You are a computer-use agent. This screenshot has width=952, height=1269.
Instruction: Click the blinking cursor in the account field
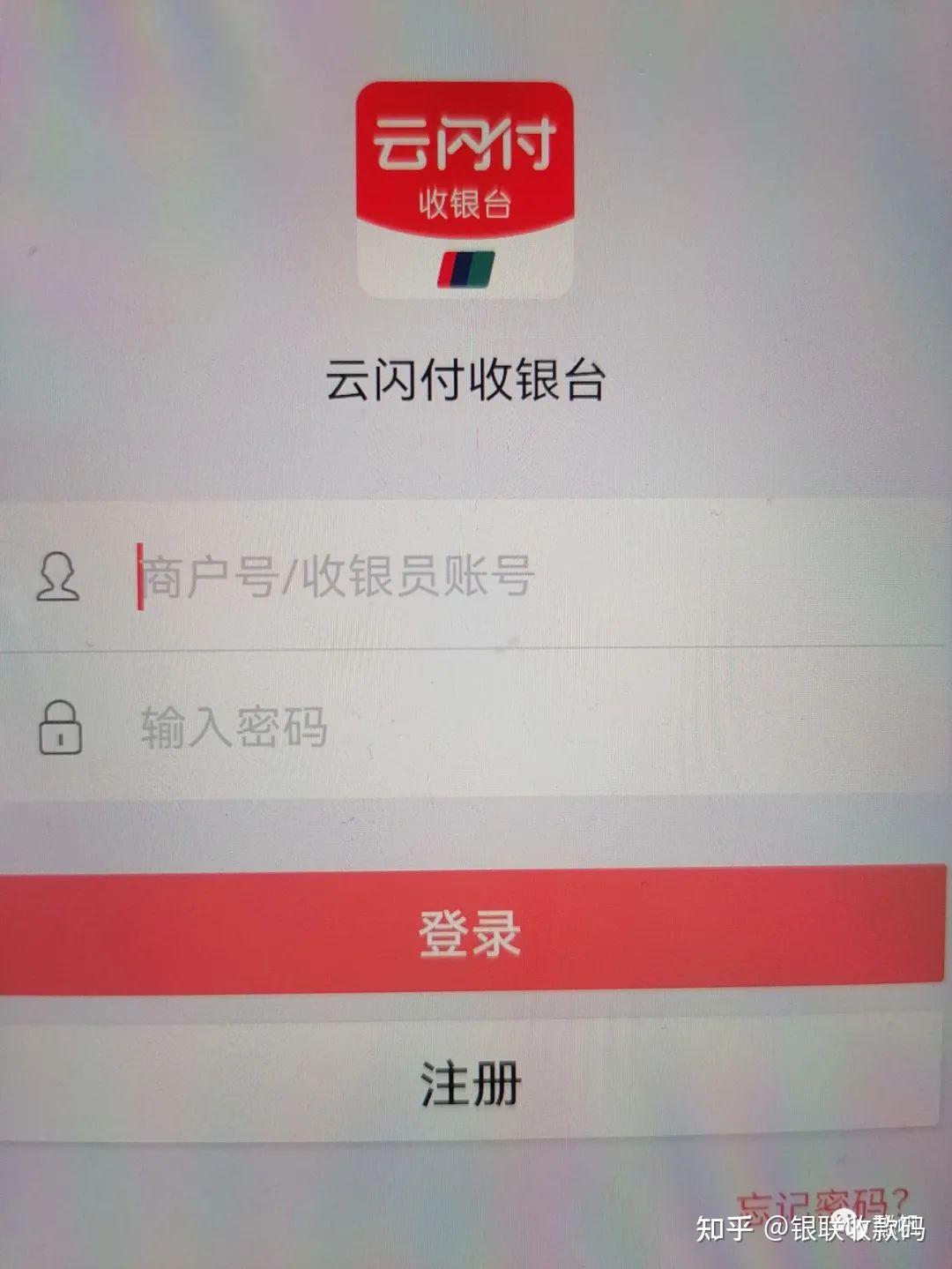coord(138,578)
